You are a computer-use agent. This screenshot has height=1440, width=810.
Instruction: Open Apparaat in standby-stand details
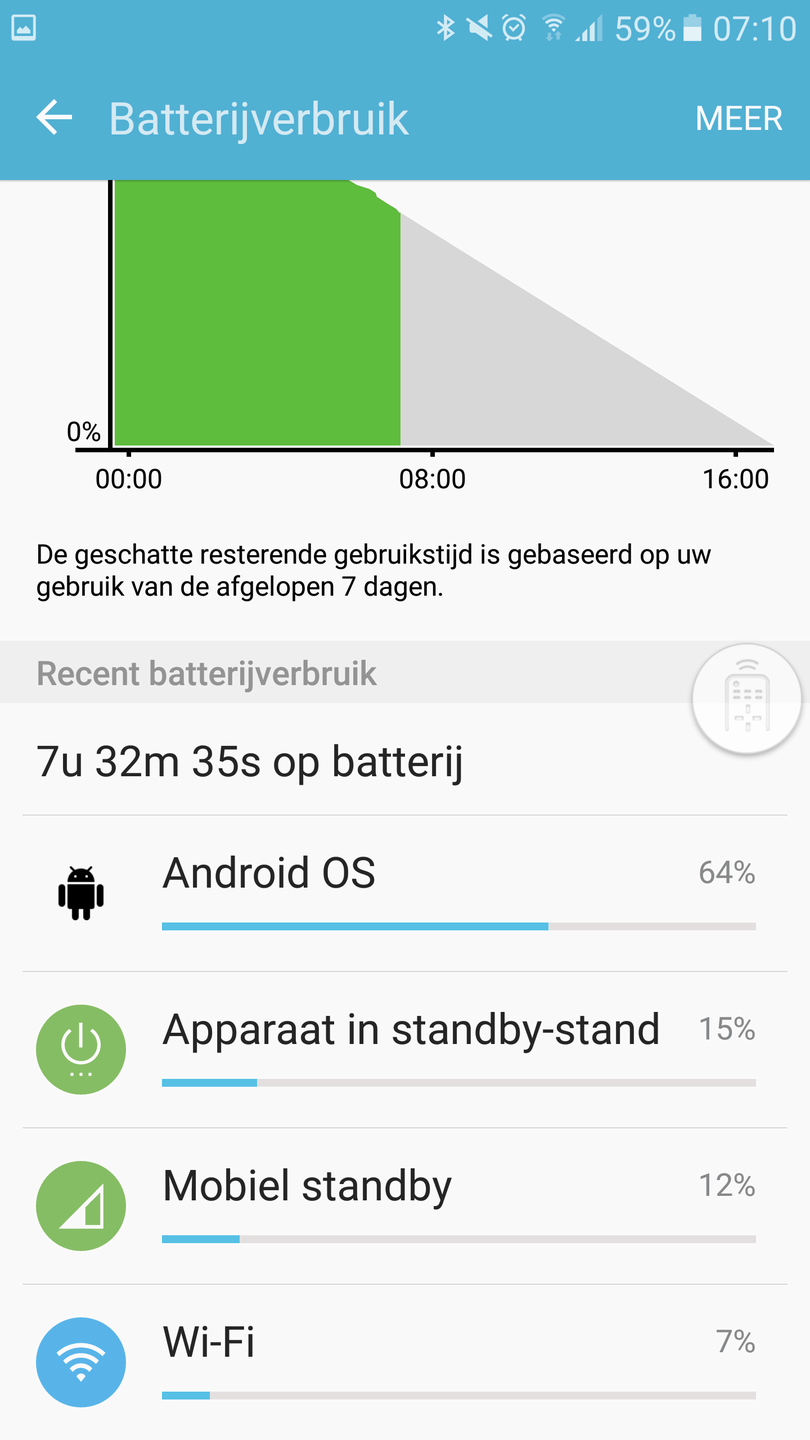point(405,1049)
